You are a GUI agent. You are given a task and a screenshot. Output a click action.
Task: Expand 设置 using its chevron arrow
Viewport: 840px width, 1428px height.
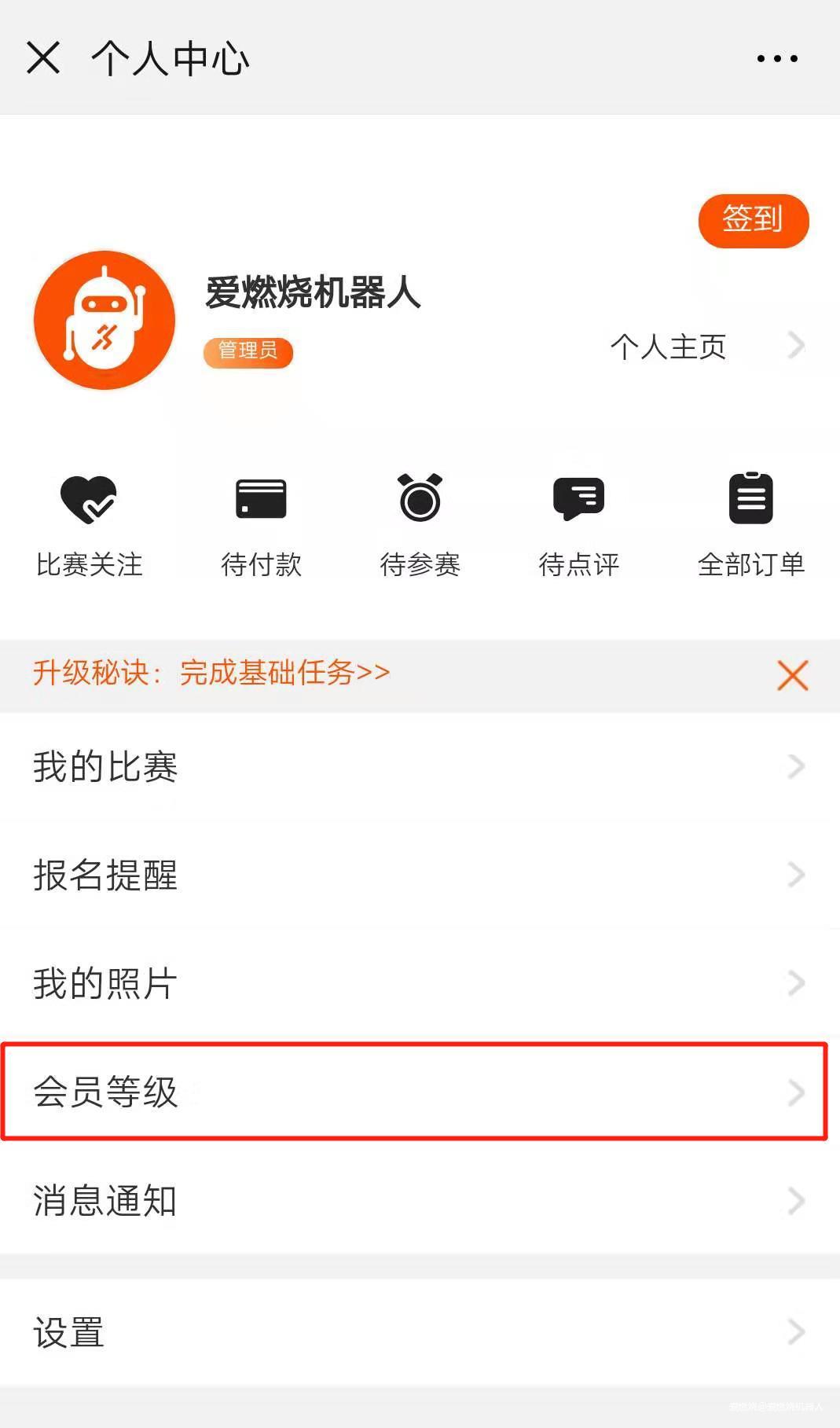click(796, 1331)
